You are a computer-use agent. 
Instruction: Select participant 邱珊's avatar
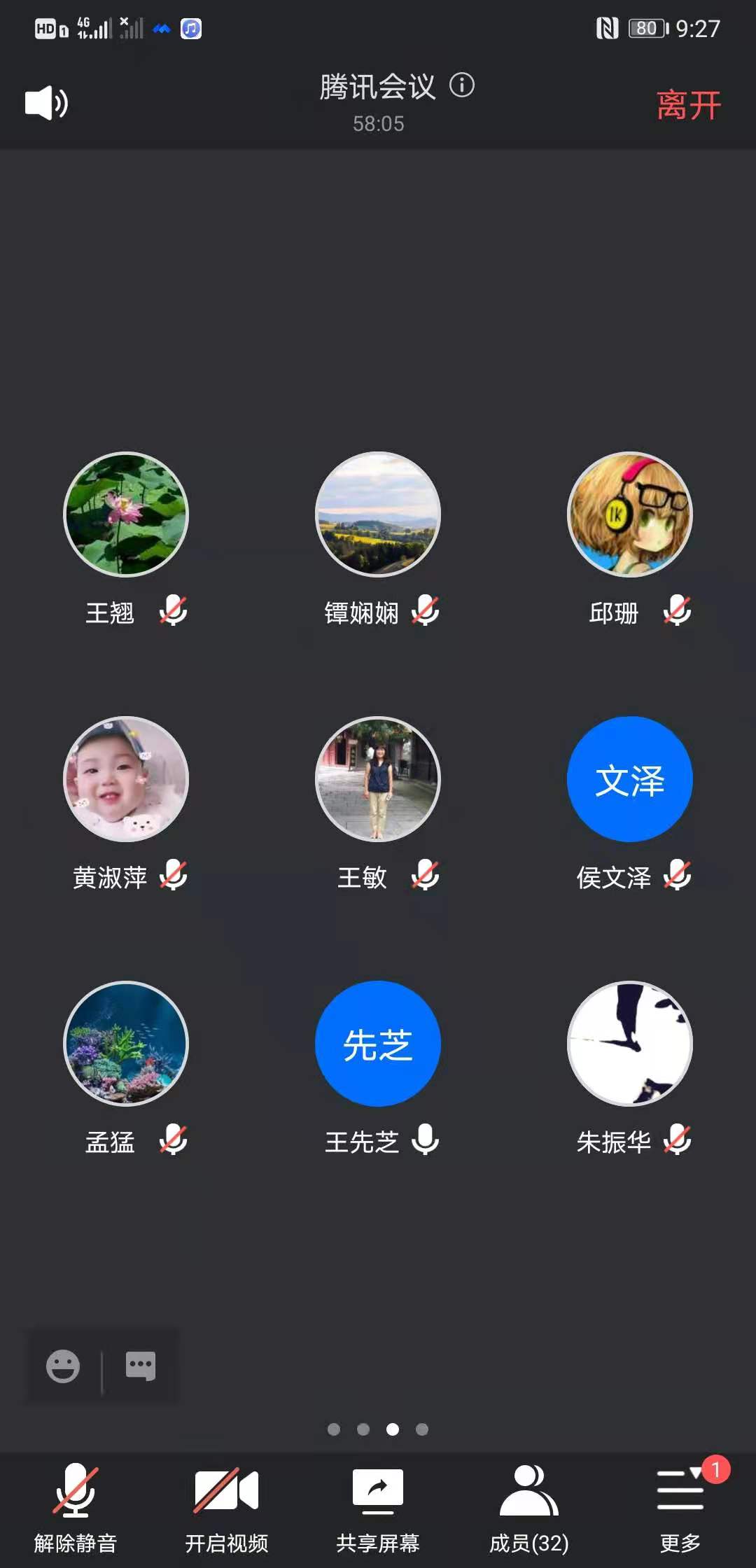coord(630,514)
